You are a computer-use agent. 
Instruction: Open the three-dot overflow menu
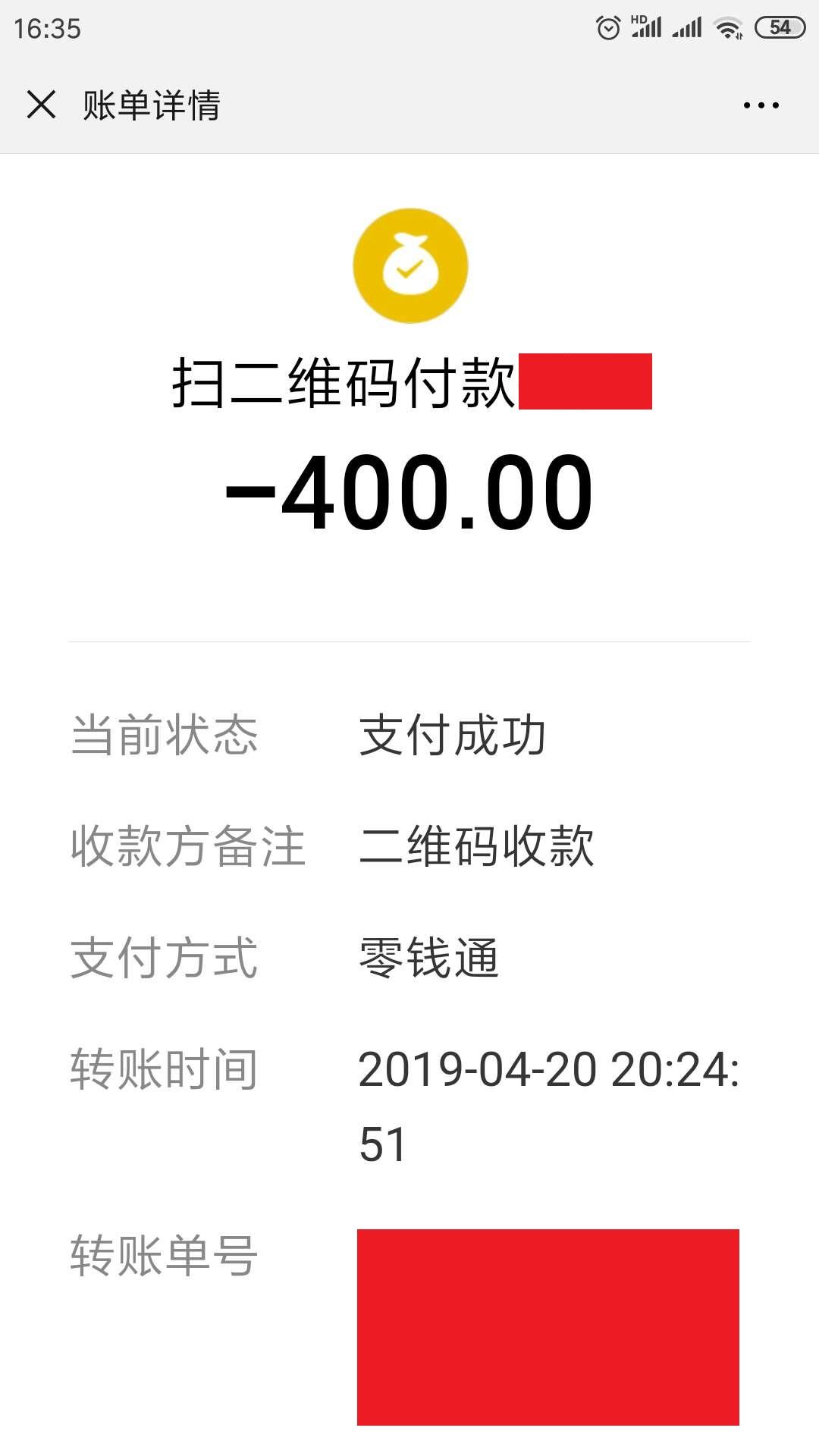click(x=761, y=105)
